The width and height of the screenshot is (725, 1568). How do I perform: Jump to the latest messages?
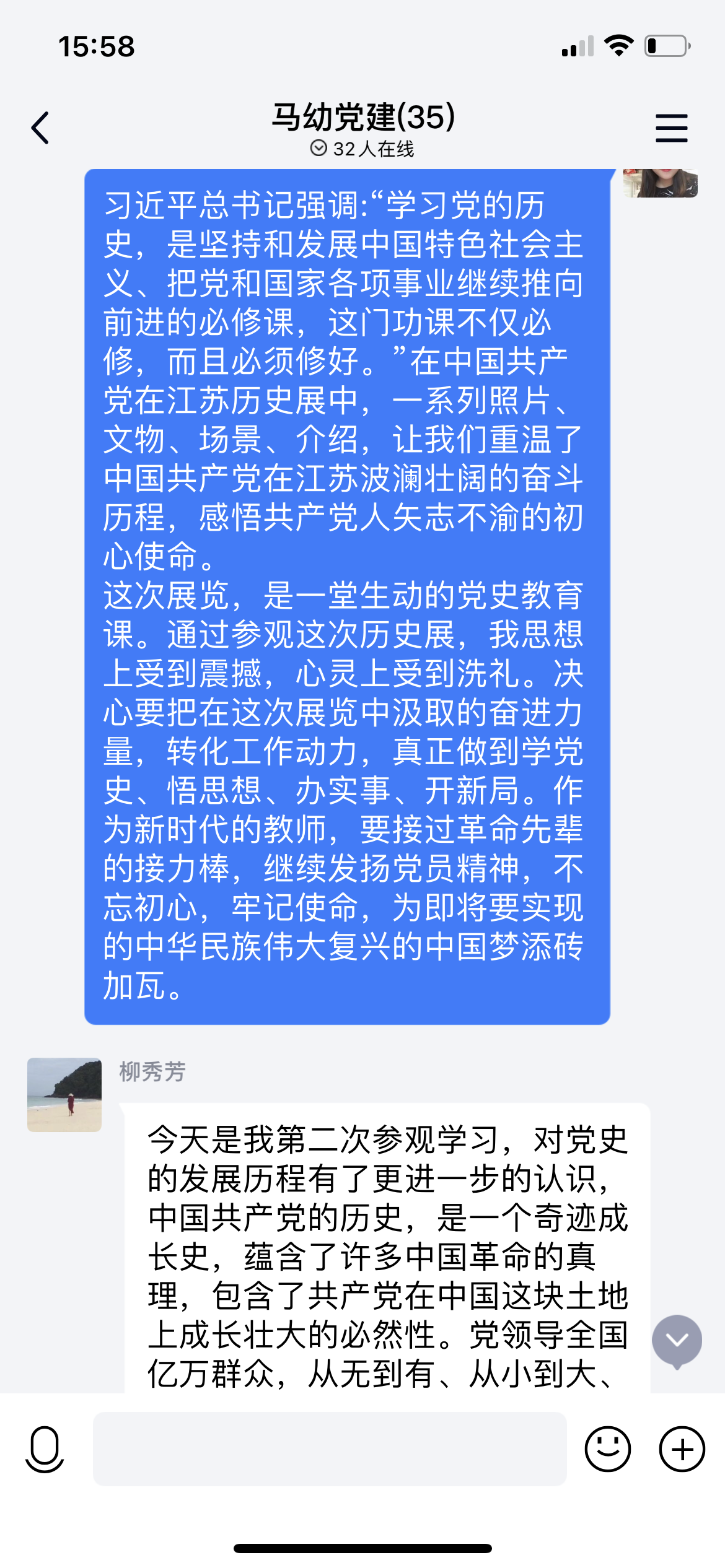pos(677,1340)
